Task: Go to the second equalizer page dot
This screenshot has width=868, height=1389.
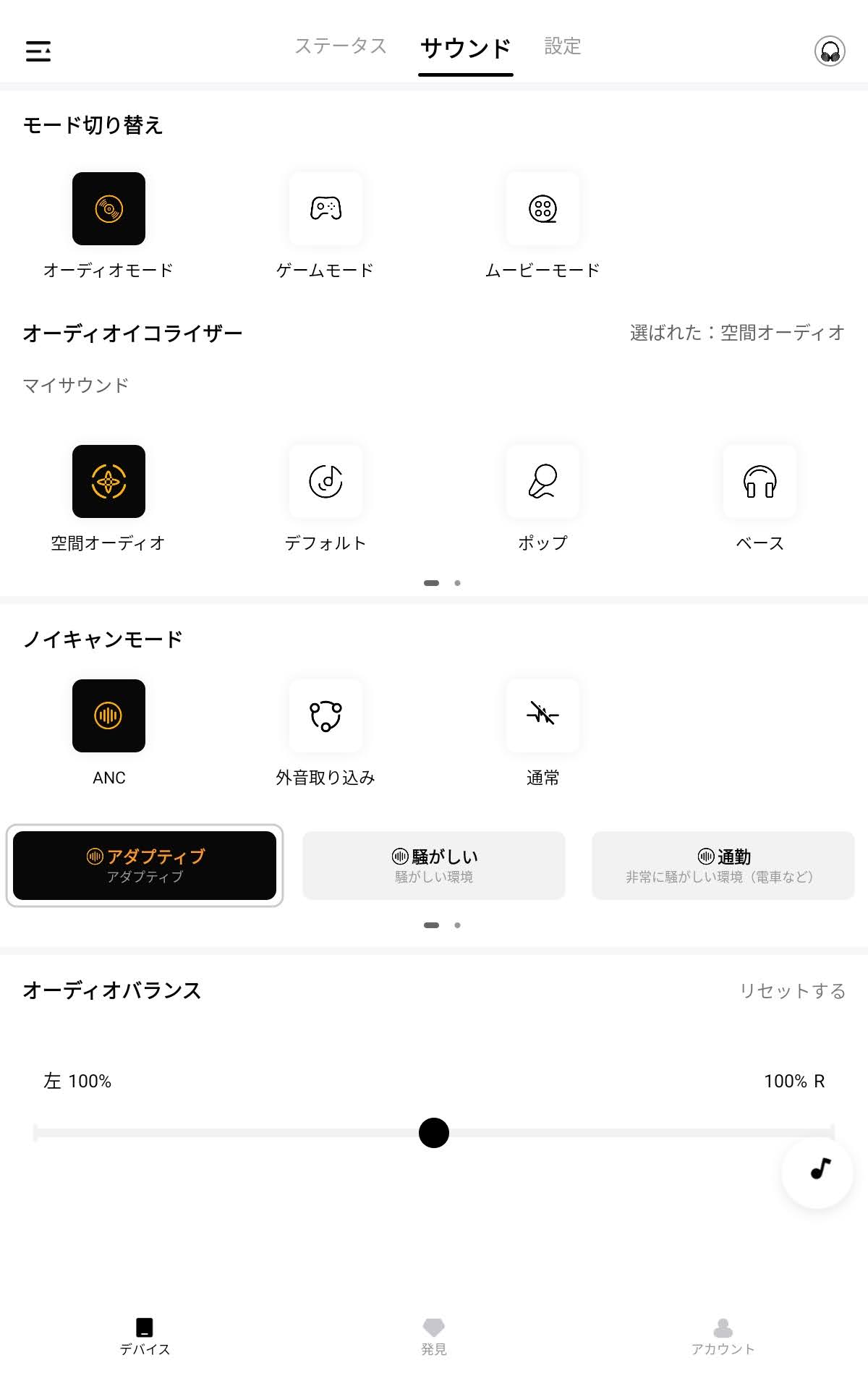Action: click(x=458, y=582)
